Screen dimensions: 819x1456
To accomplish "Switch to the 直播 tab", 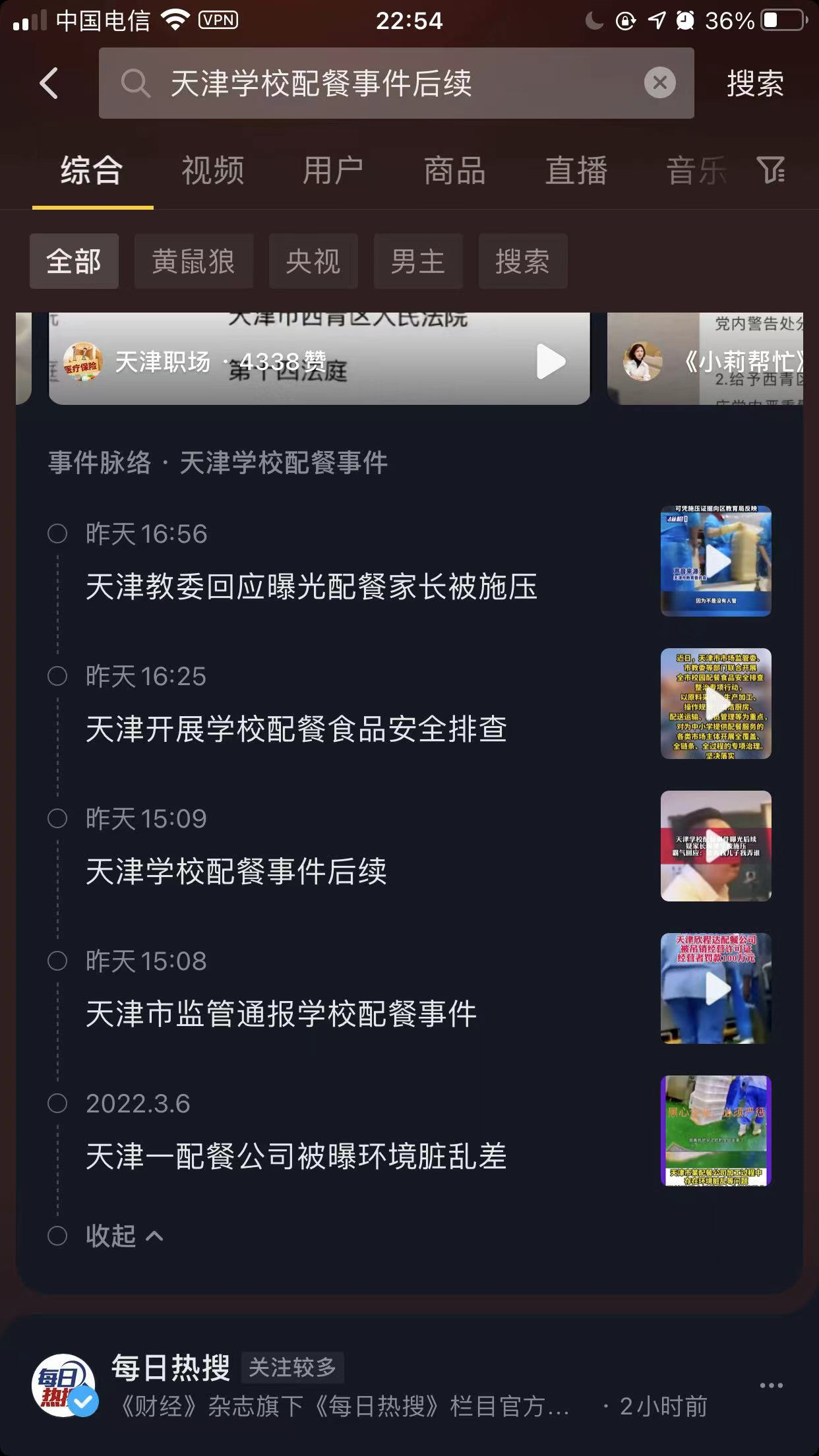I will (x=576, y=171).
